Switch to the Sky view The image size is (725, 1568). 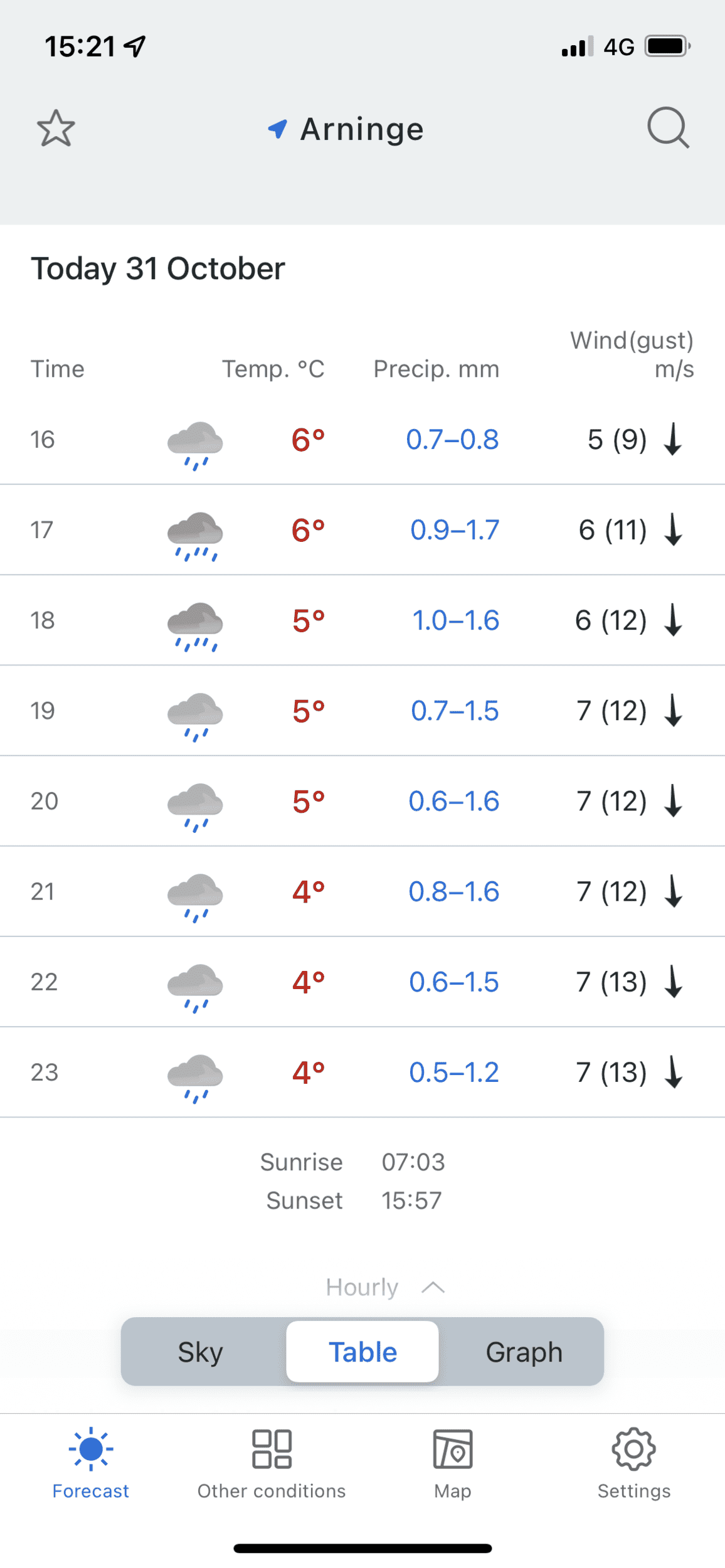pos(201,1352)
